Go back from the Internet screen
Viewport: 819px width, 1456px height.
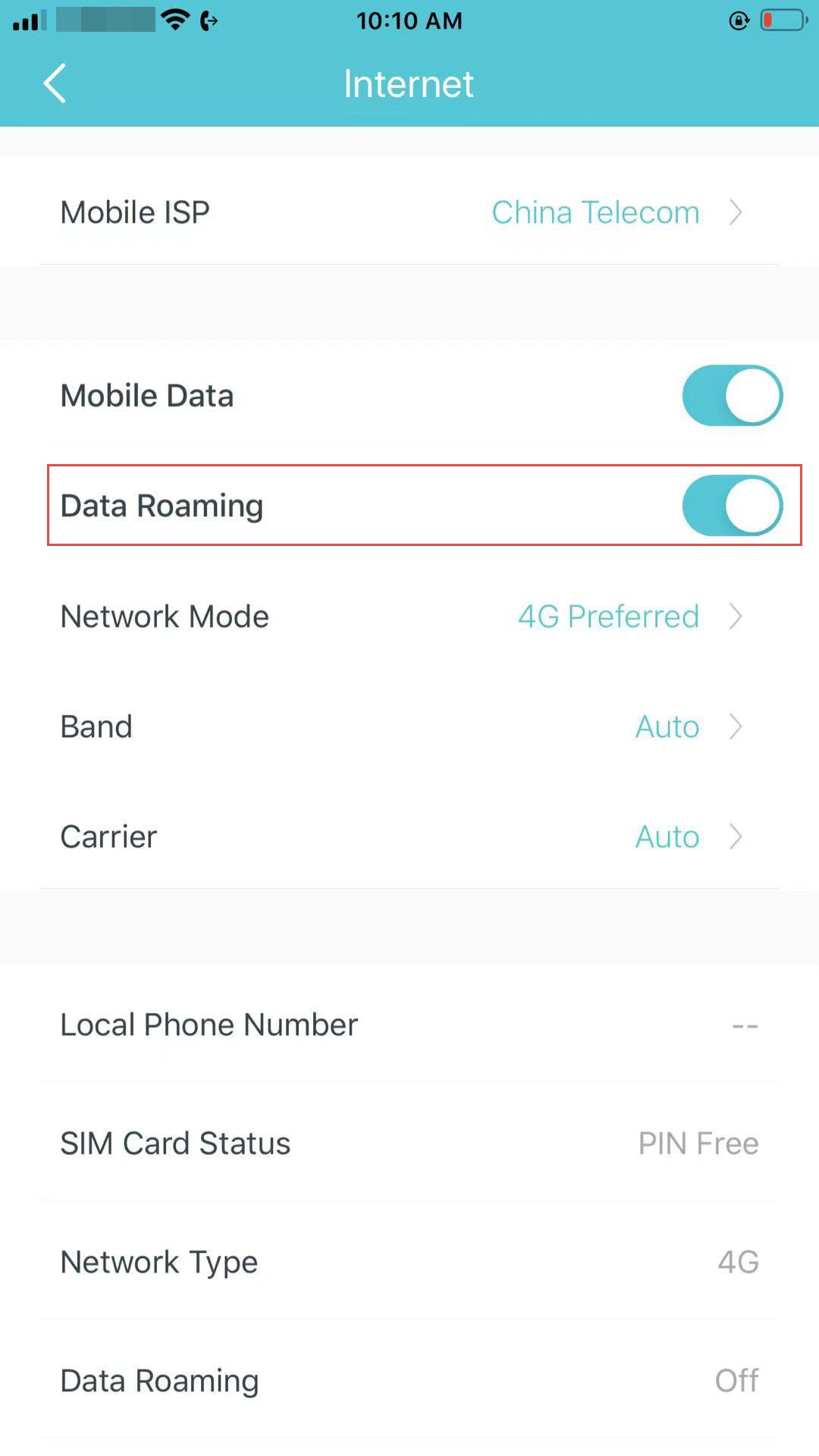(x=55, y=83)
